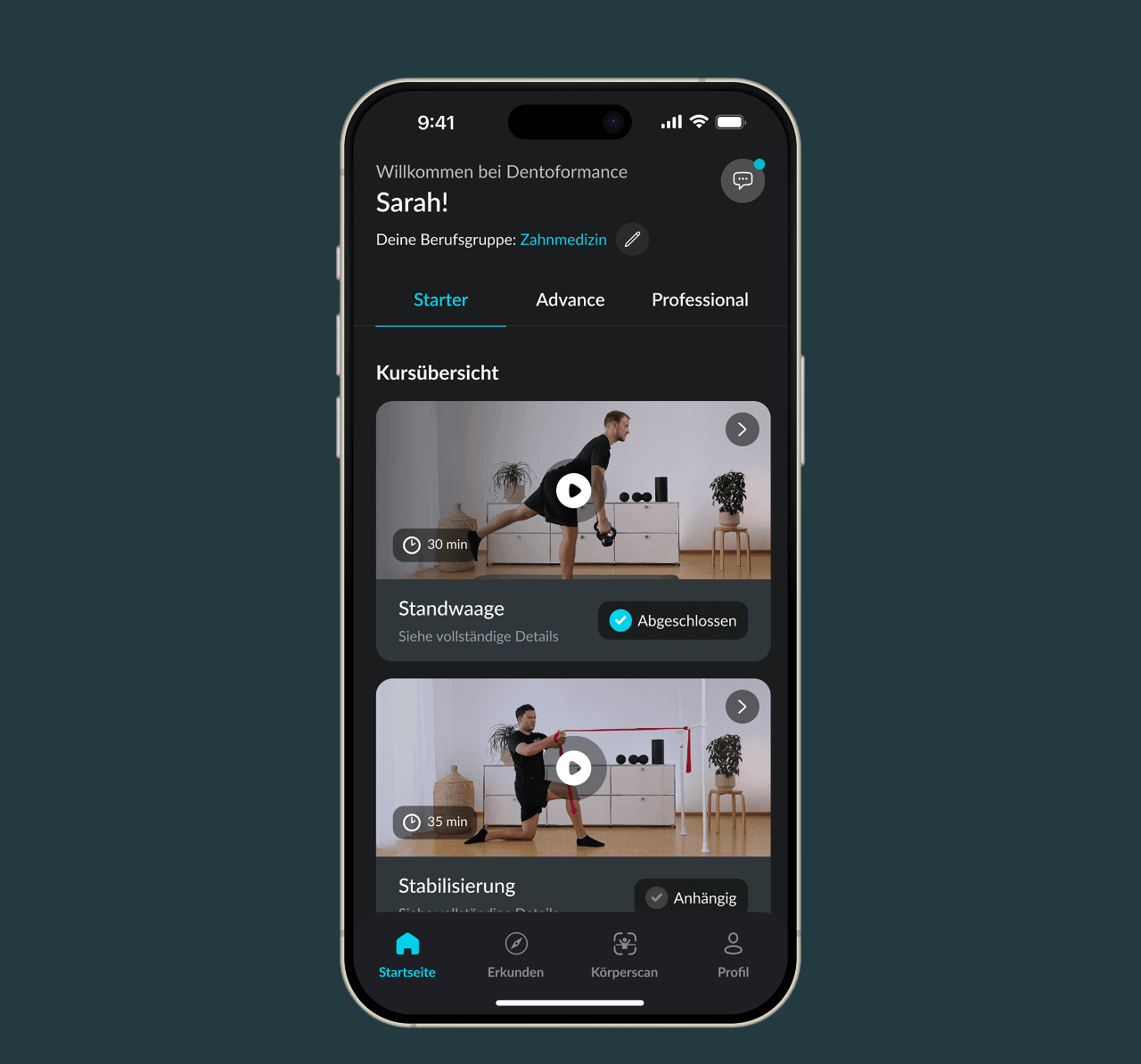This screenshot has height=1064, width=1141.
Task: Open the Körperscan tab
Action: coord(624,954)
